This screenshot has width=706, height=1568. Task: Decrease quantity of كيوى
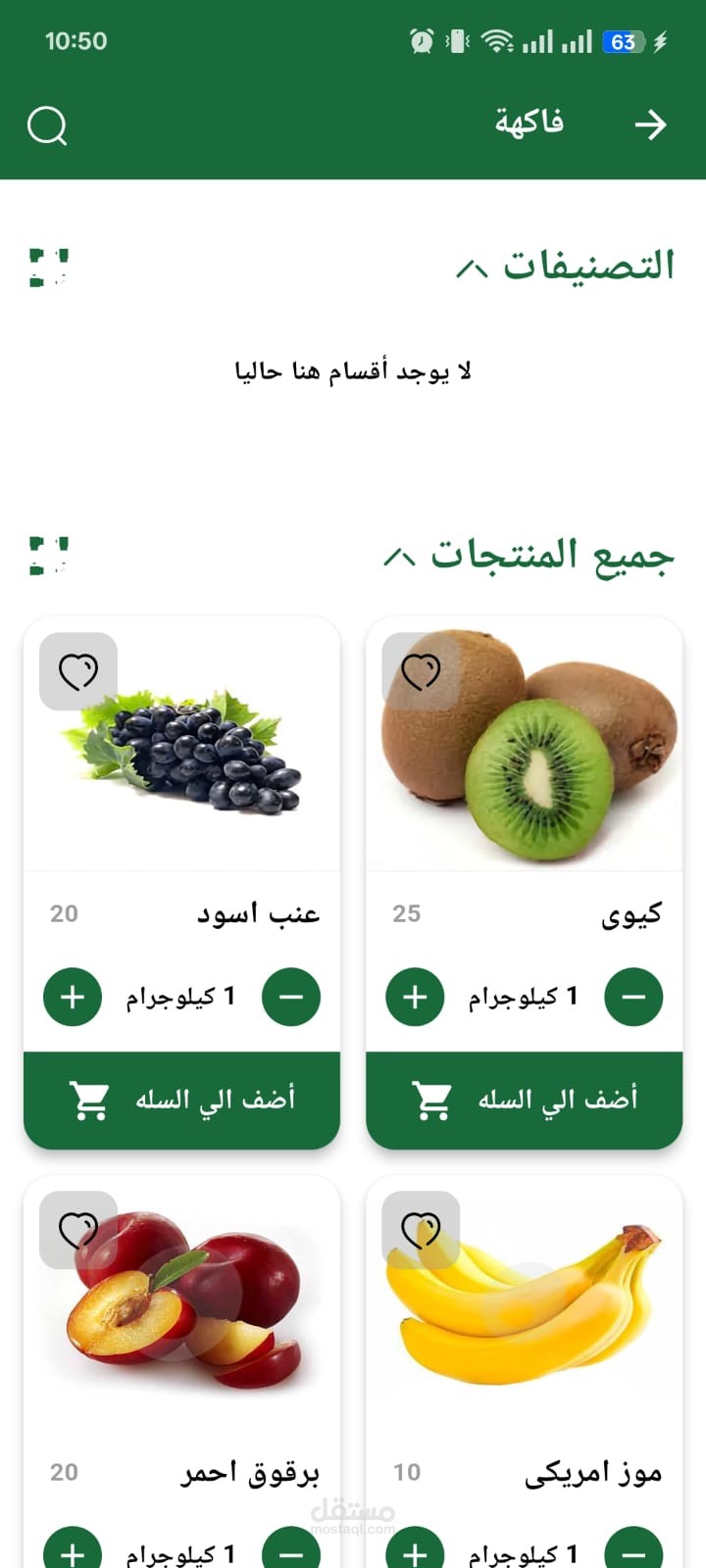coord(633,997)
